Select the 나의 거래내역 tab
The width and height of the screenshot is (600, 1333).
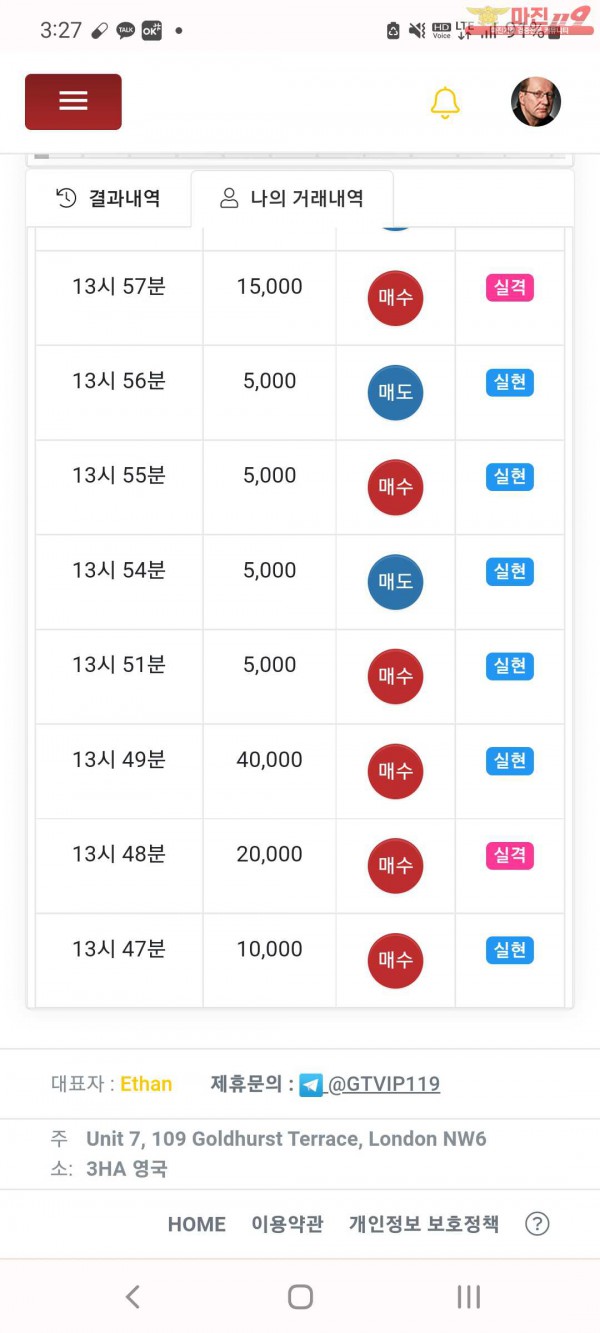tap(292, 198)
